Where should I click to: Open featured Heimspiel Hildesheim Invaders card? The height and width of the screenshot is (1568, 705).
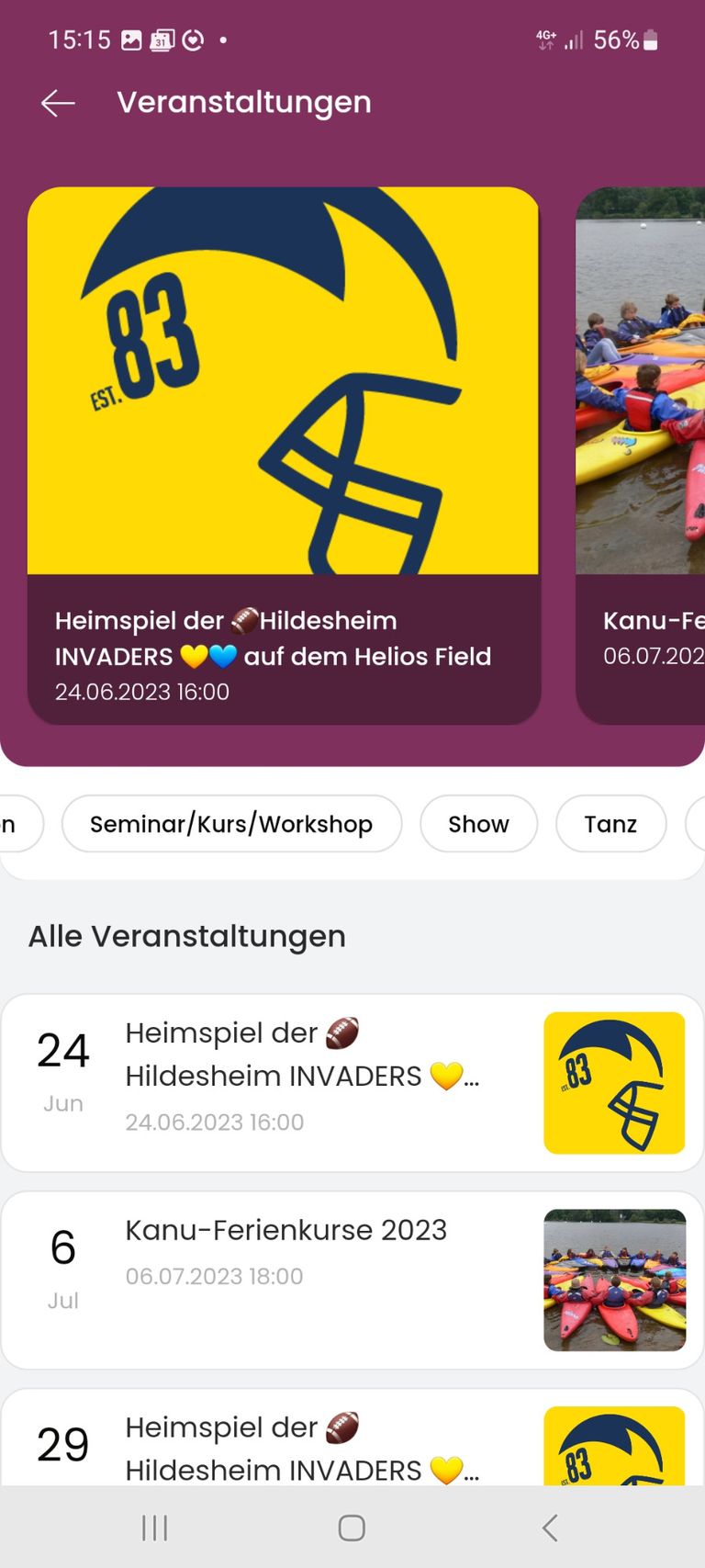point(283,455)
